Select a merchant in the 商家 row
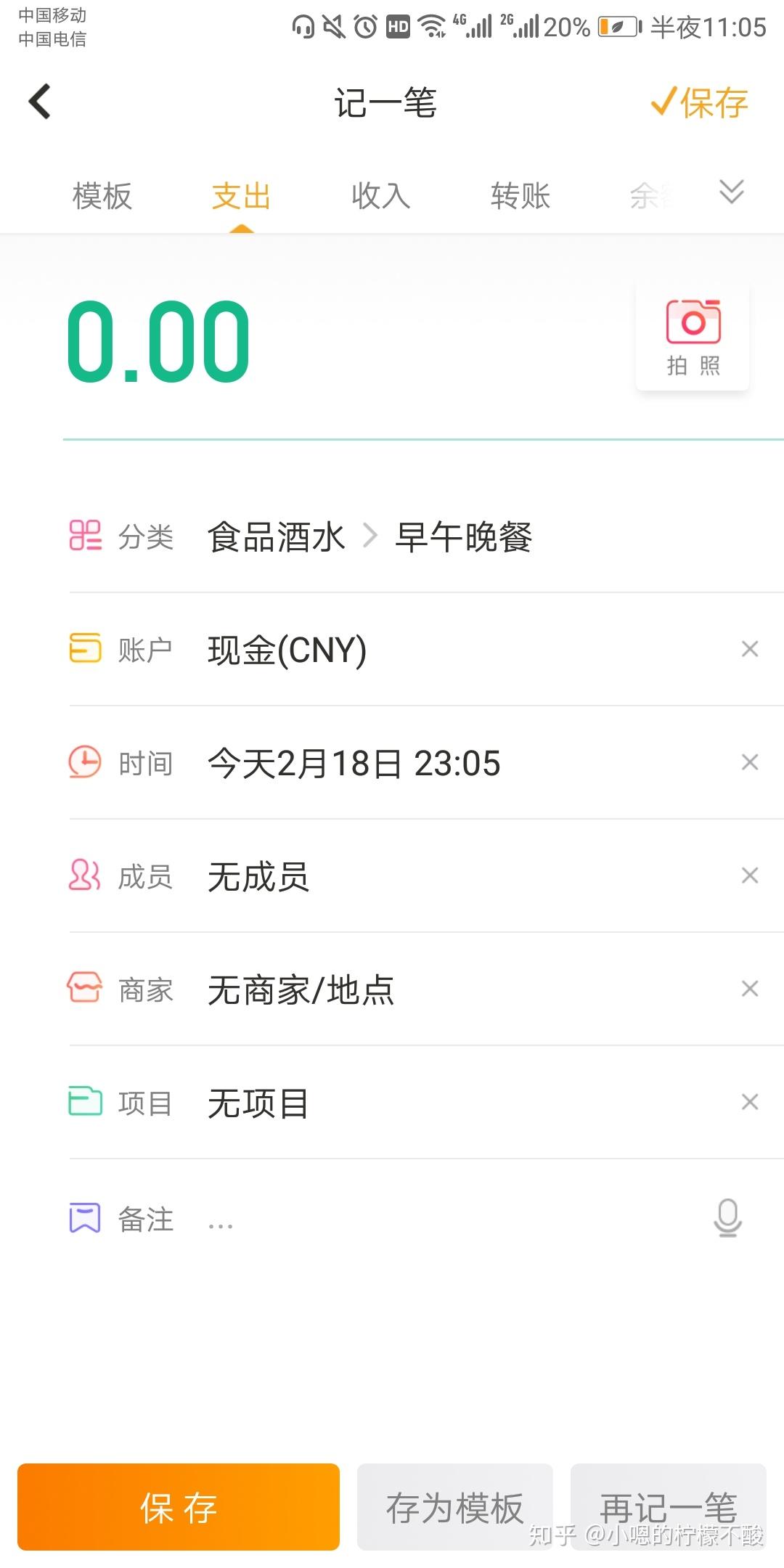The width and height of the screenshot is (784, 1568). click(x=301, y=990)
